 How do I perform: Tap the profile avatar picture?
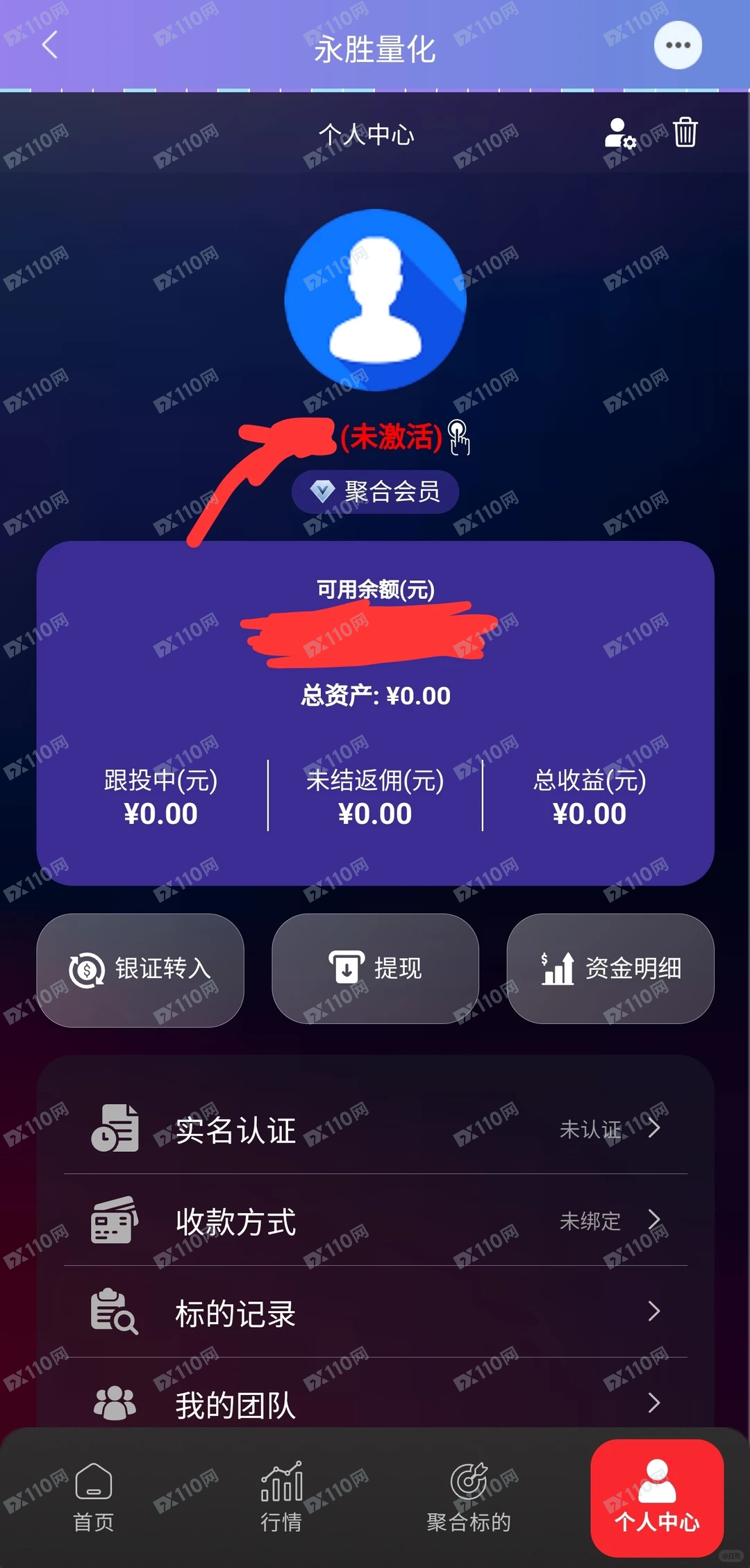(x=375, y=300)
